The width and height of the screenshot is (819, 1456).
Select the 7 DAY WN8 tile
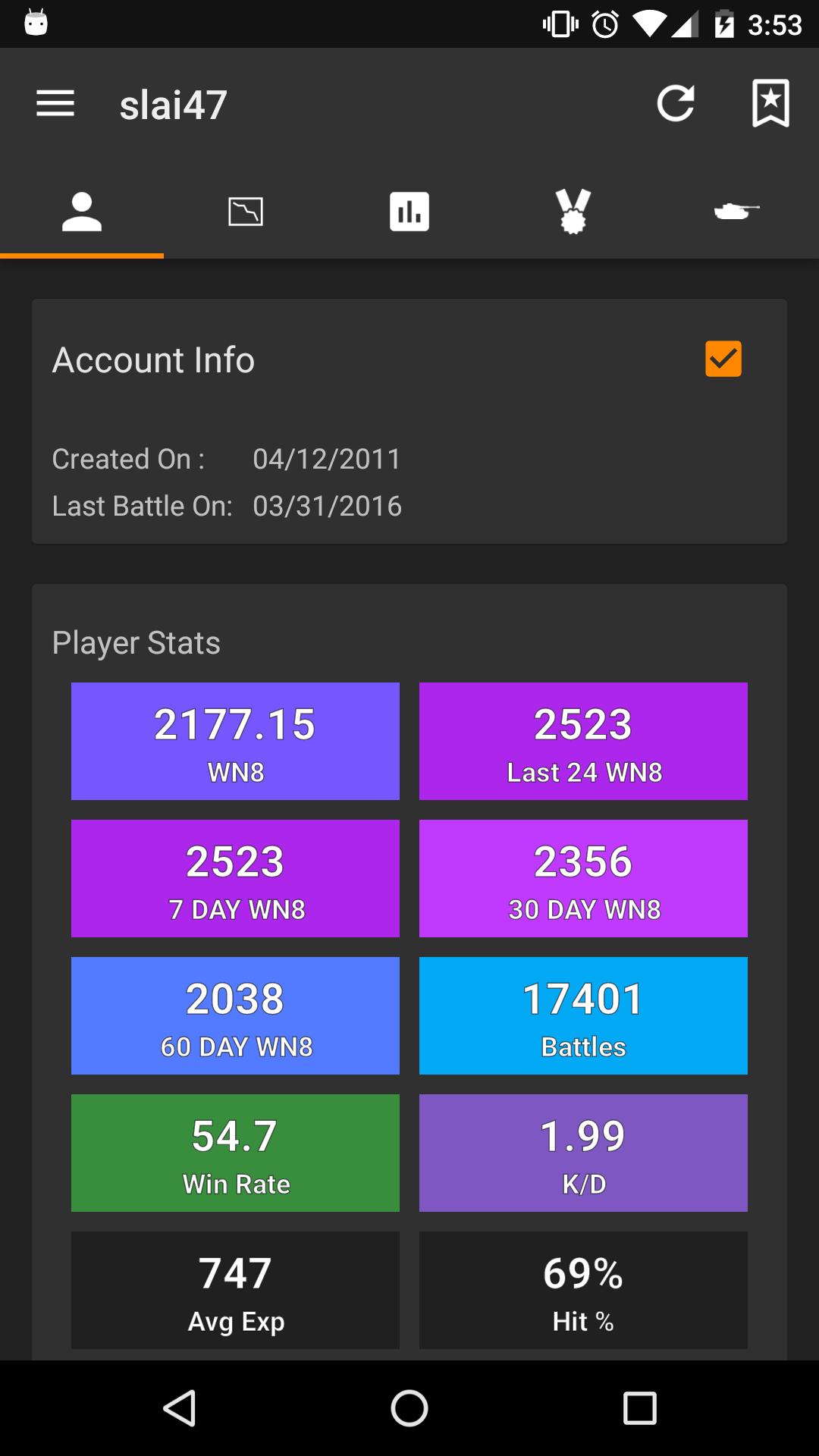click(235, 877)
